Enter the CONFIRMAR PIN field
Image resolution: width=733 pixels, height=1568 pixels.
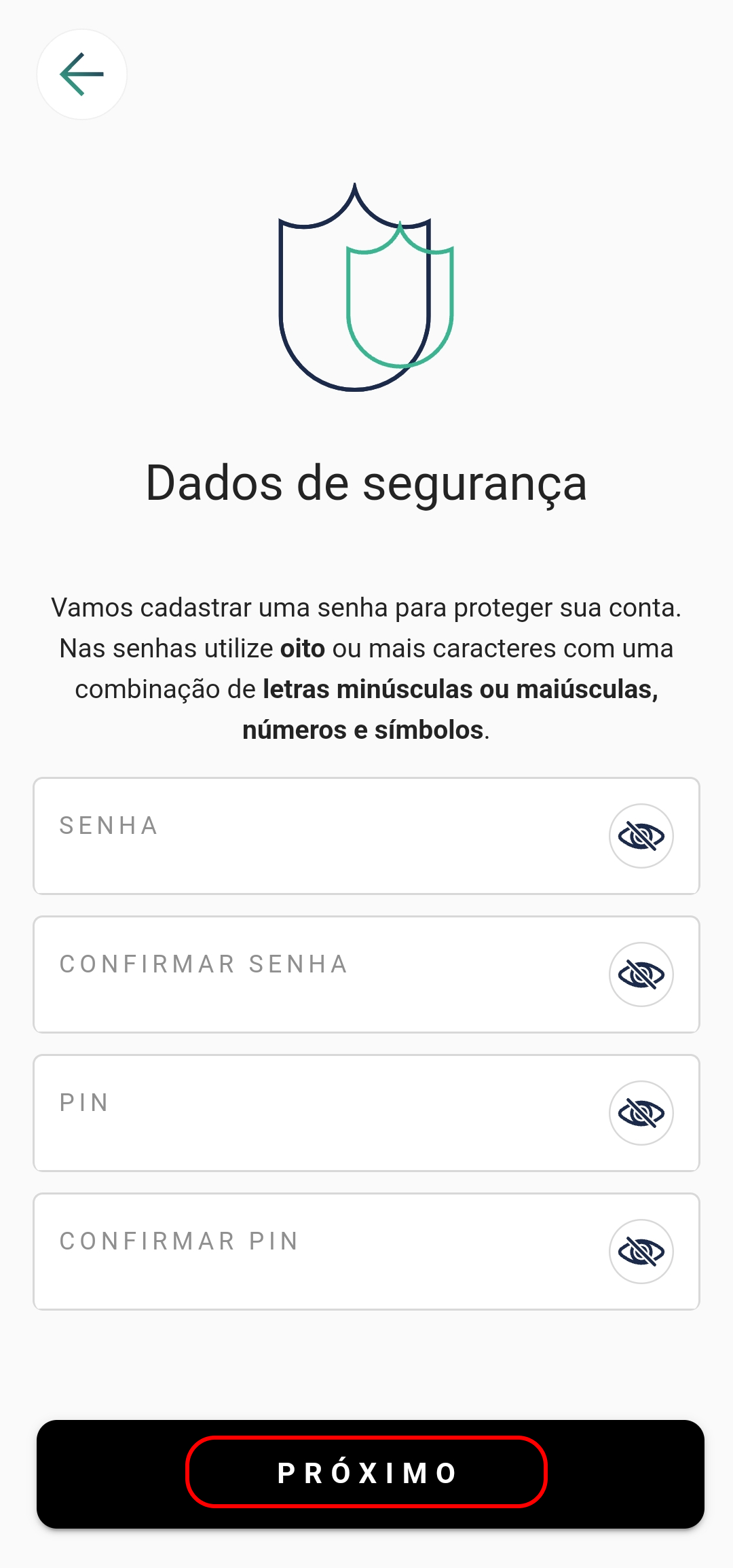tap(366, 1252)
